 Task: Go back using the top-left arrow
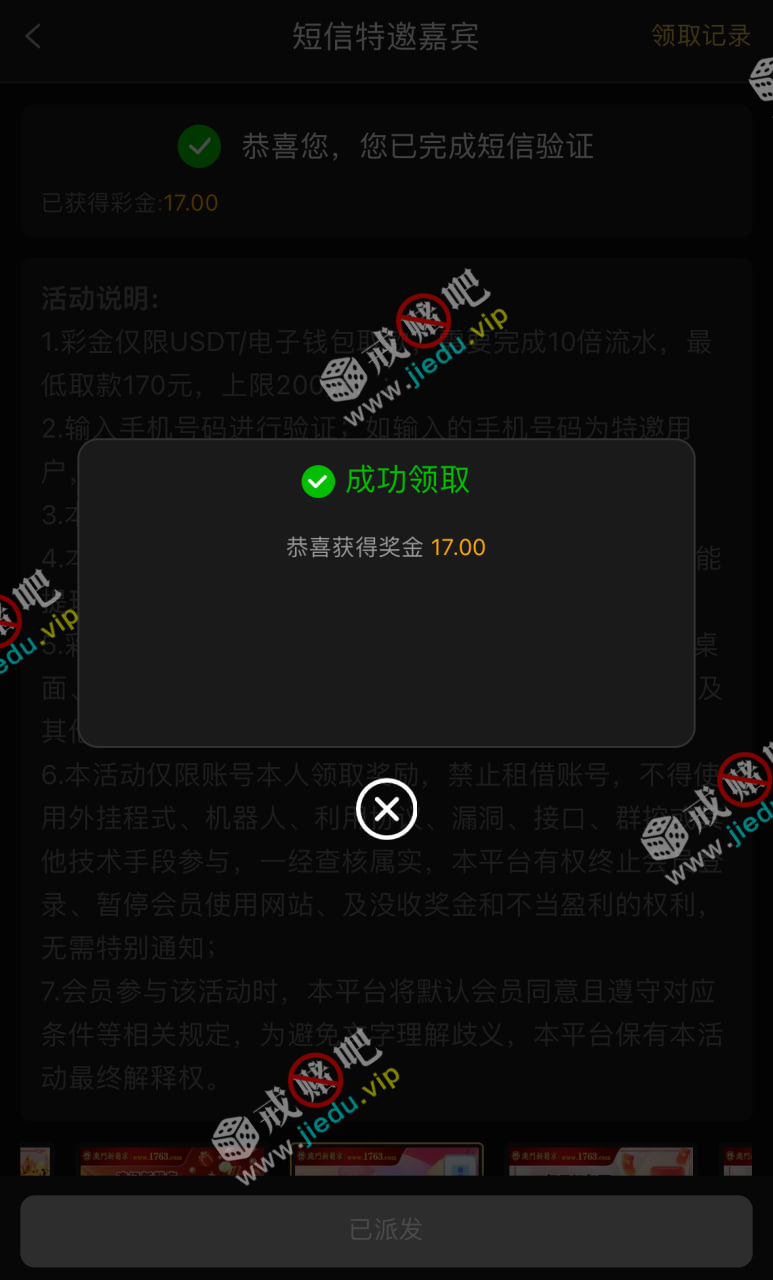pos(33,37)
